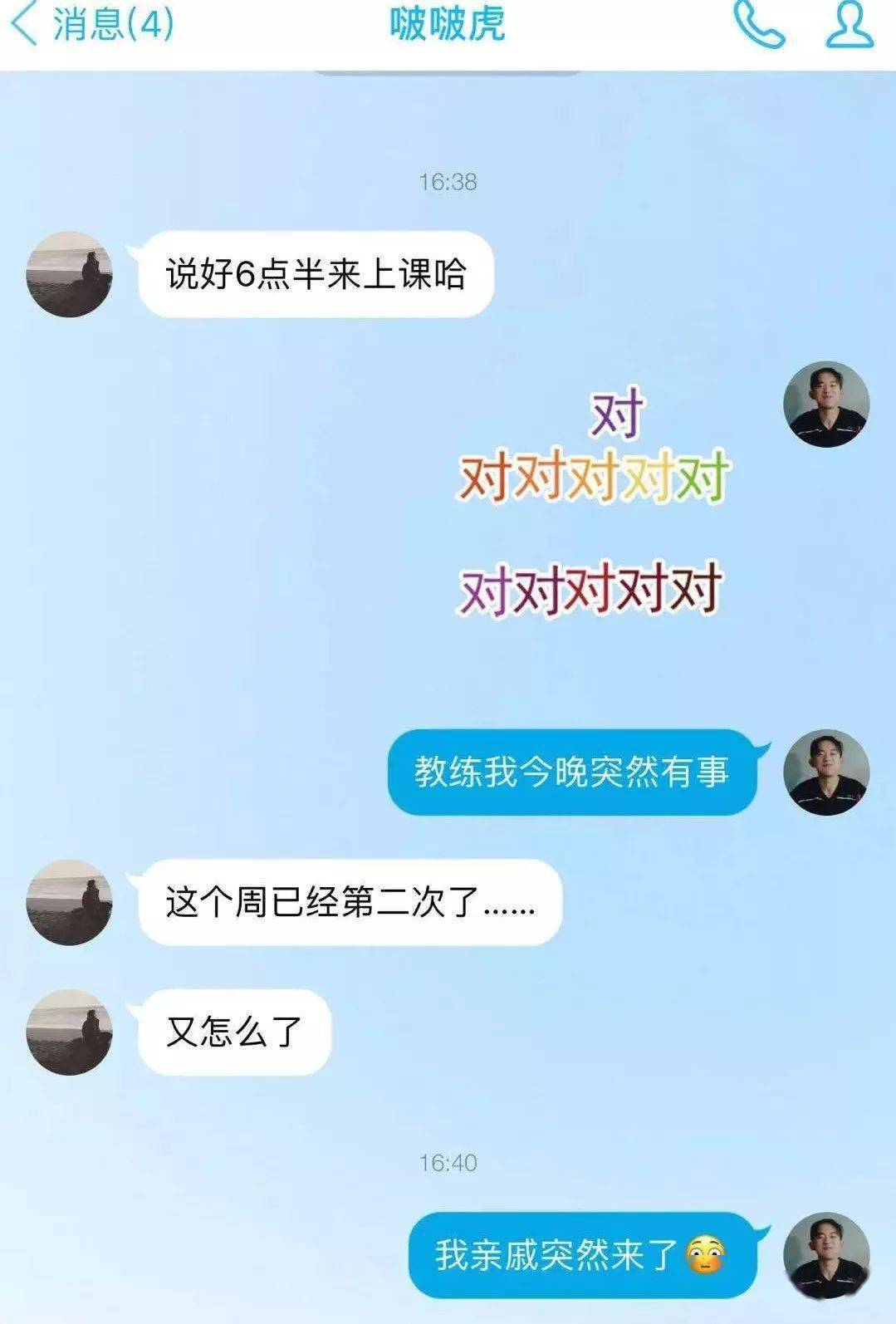Open the coach's avatar beside 说好6点半来上课哈
The image size is (896, 1324).
point(69,274)
